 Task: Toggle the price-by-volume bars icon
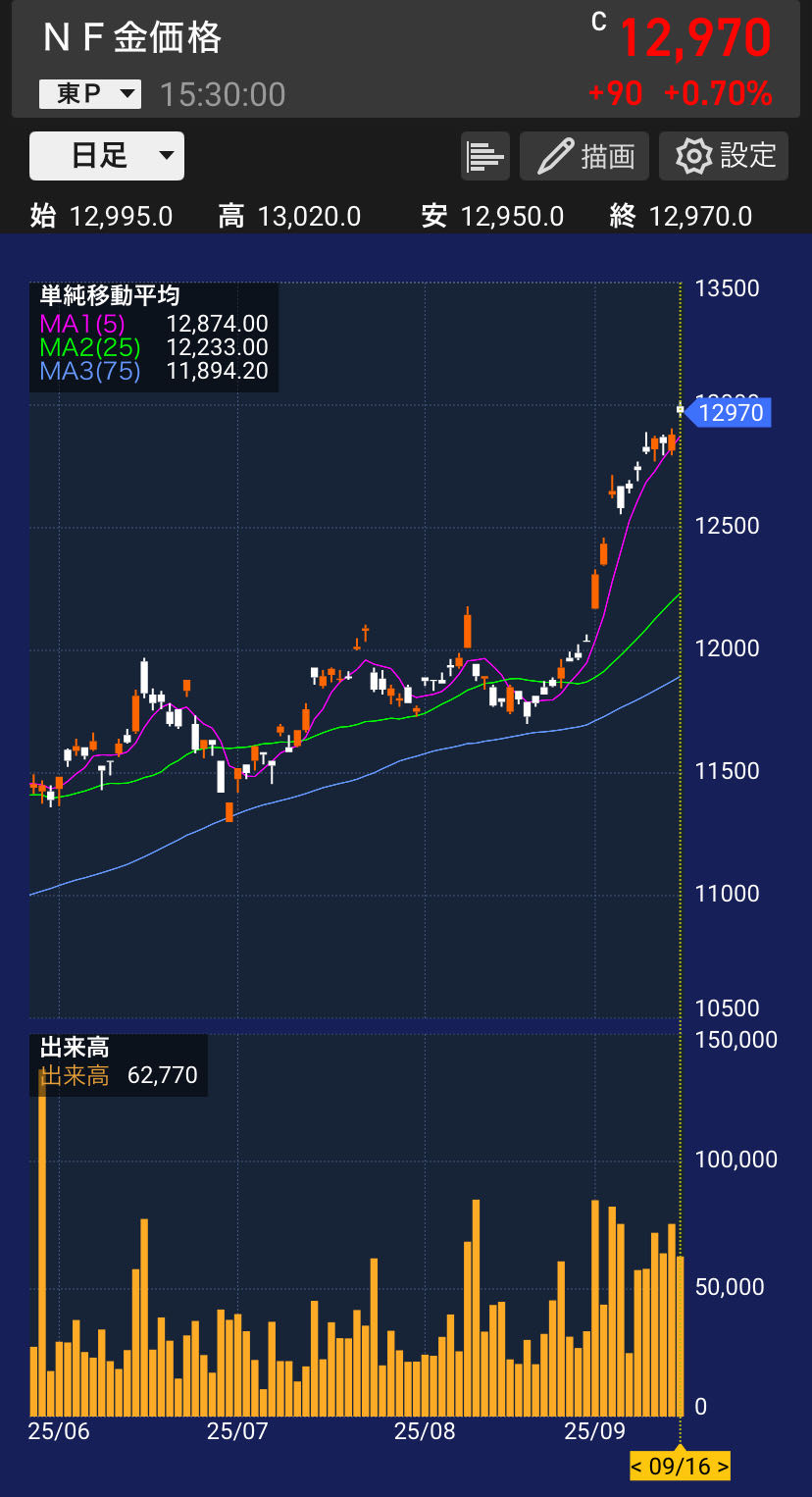pyautogui.click(x=485, y=156)
